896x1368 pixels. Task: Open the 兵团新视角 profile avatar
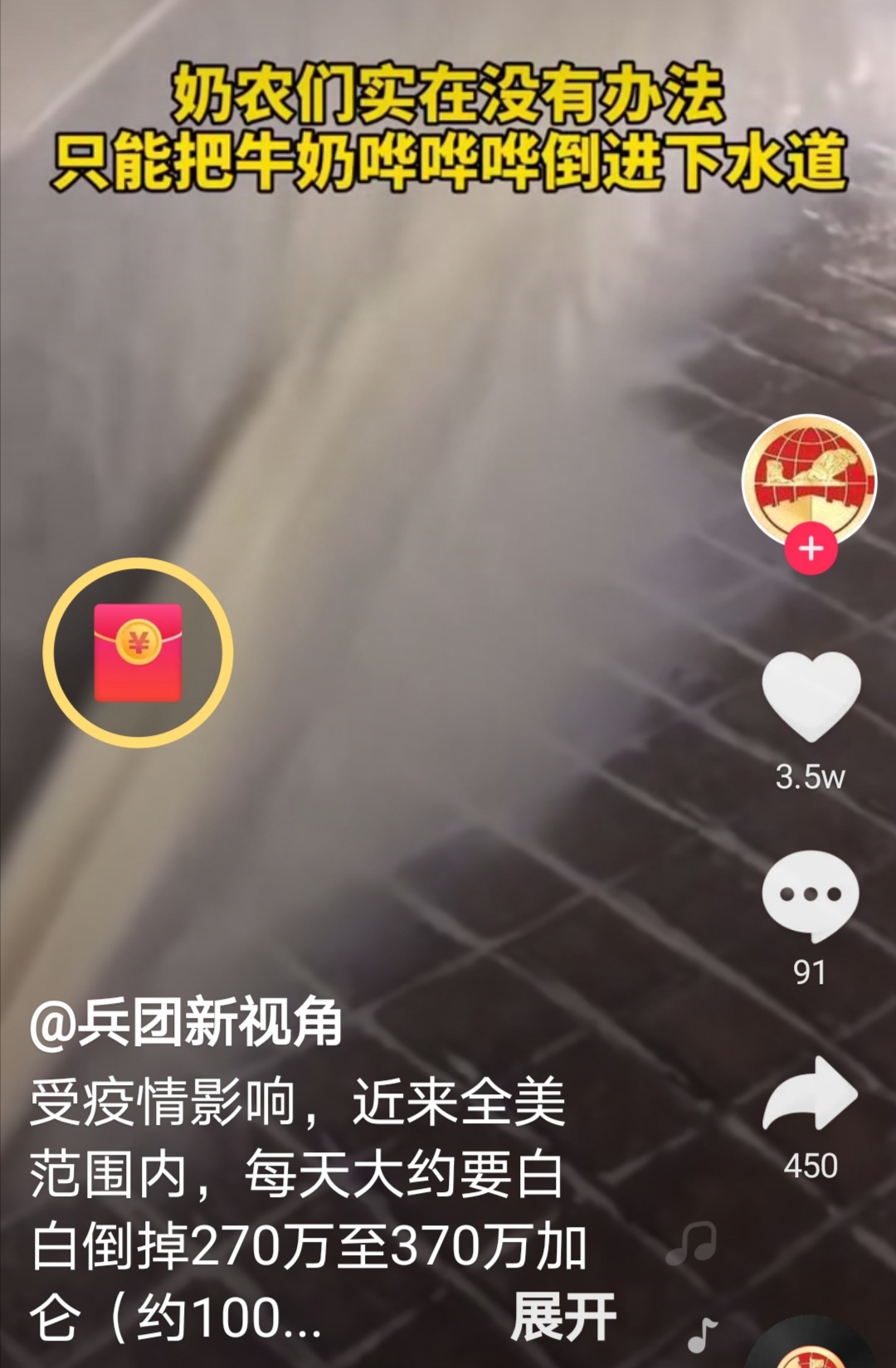tap(808, 480)
